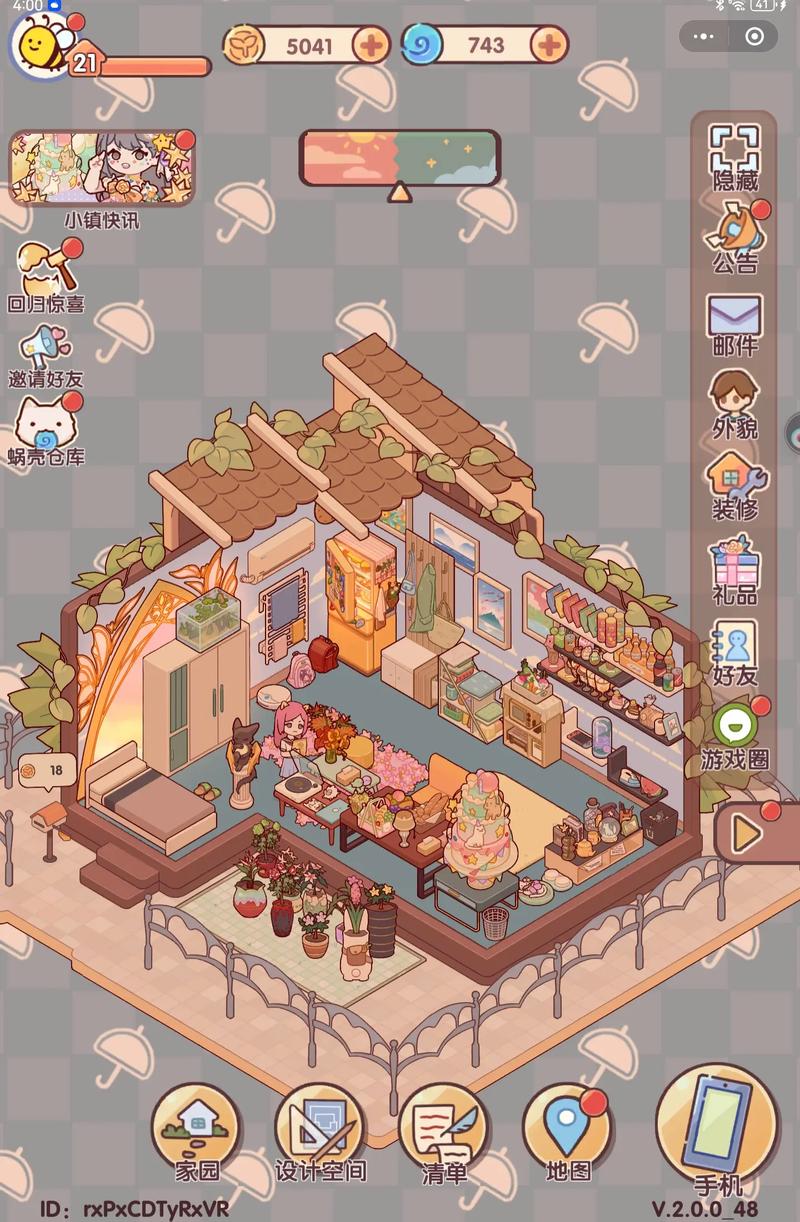800x1222 pixels.
Task: Tap 邀请好友 to invite friends
Action: click(x=45, y=355)
